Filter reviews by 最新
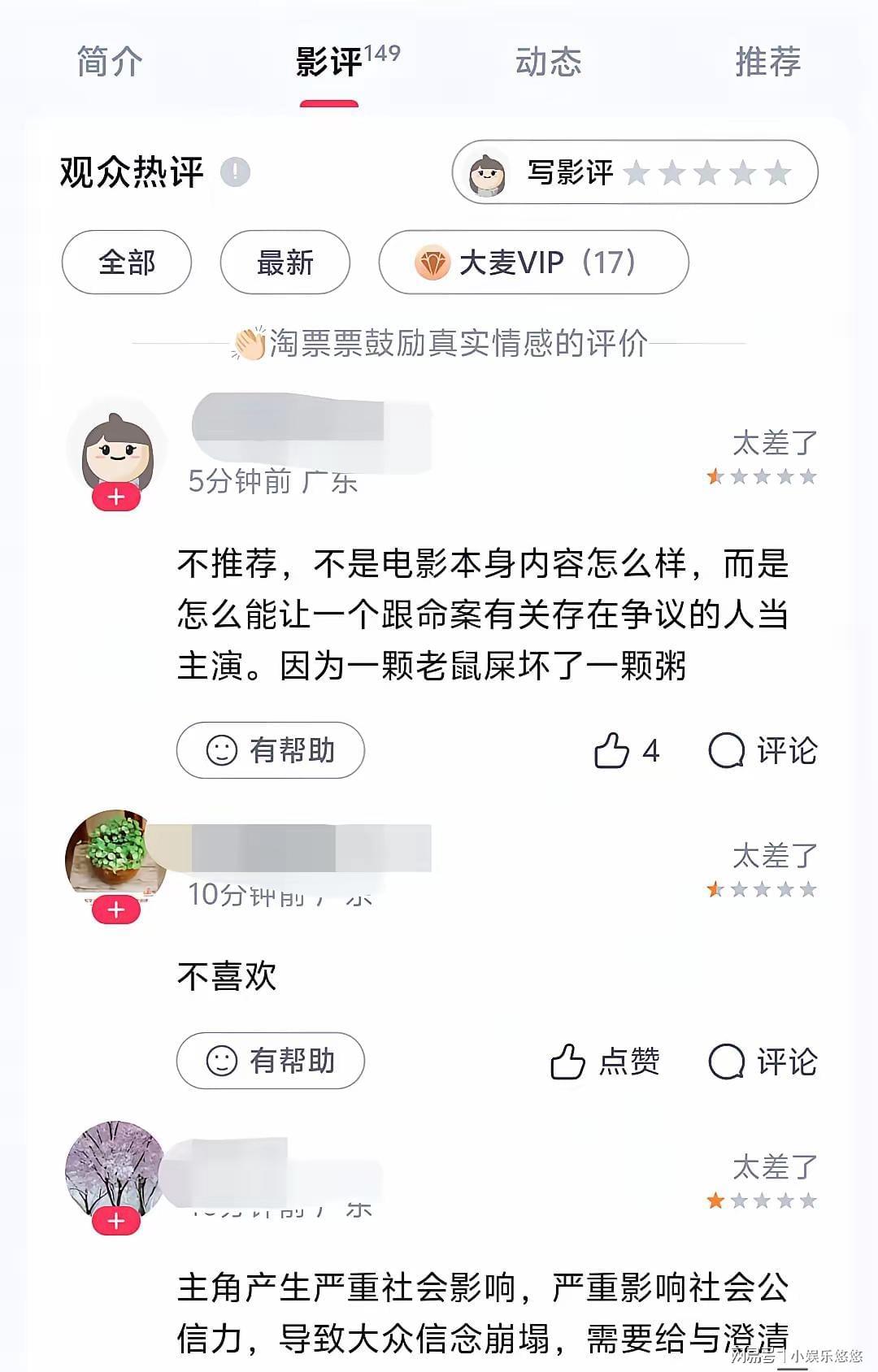This screenshot has height=1372, width=878. pos(285,263)
